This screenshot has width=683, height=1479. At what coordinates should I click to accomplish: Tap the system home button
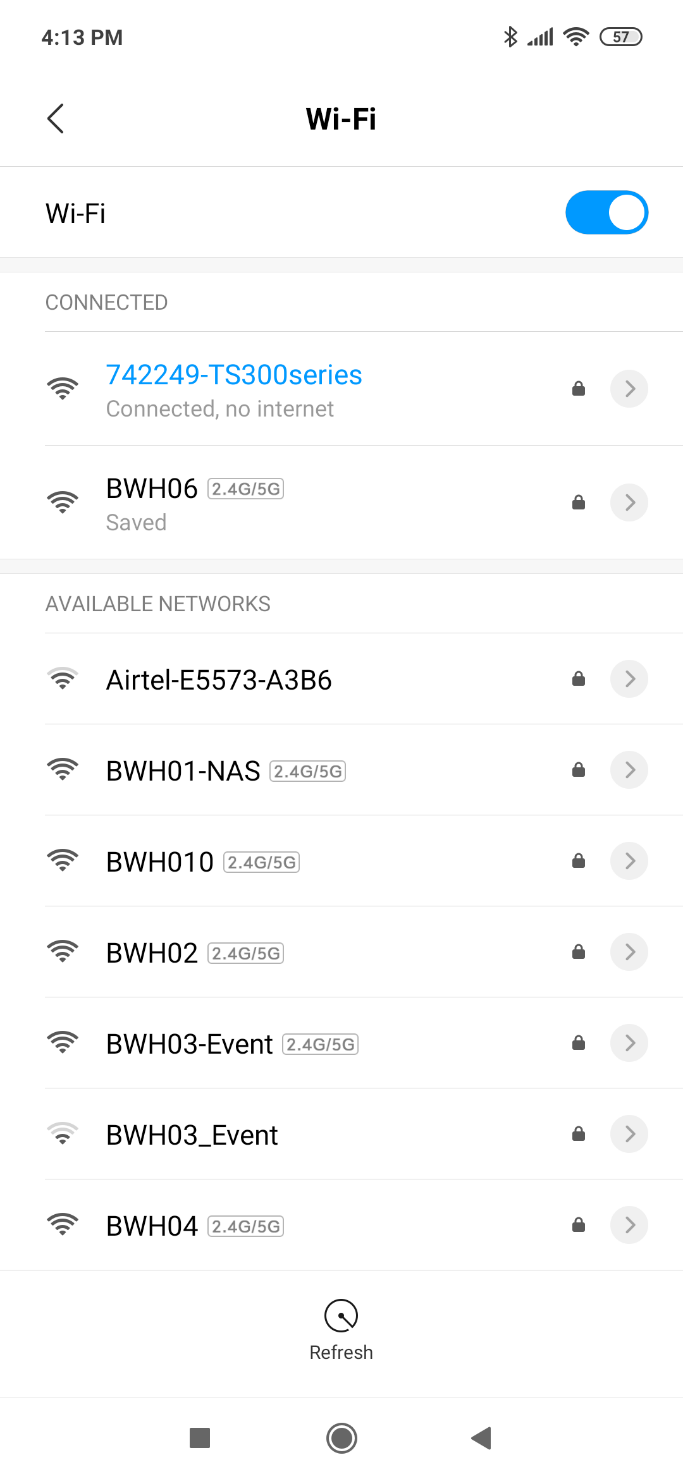tap(342, 1438)
